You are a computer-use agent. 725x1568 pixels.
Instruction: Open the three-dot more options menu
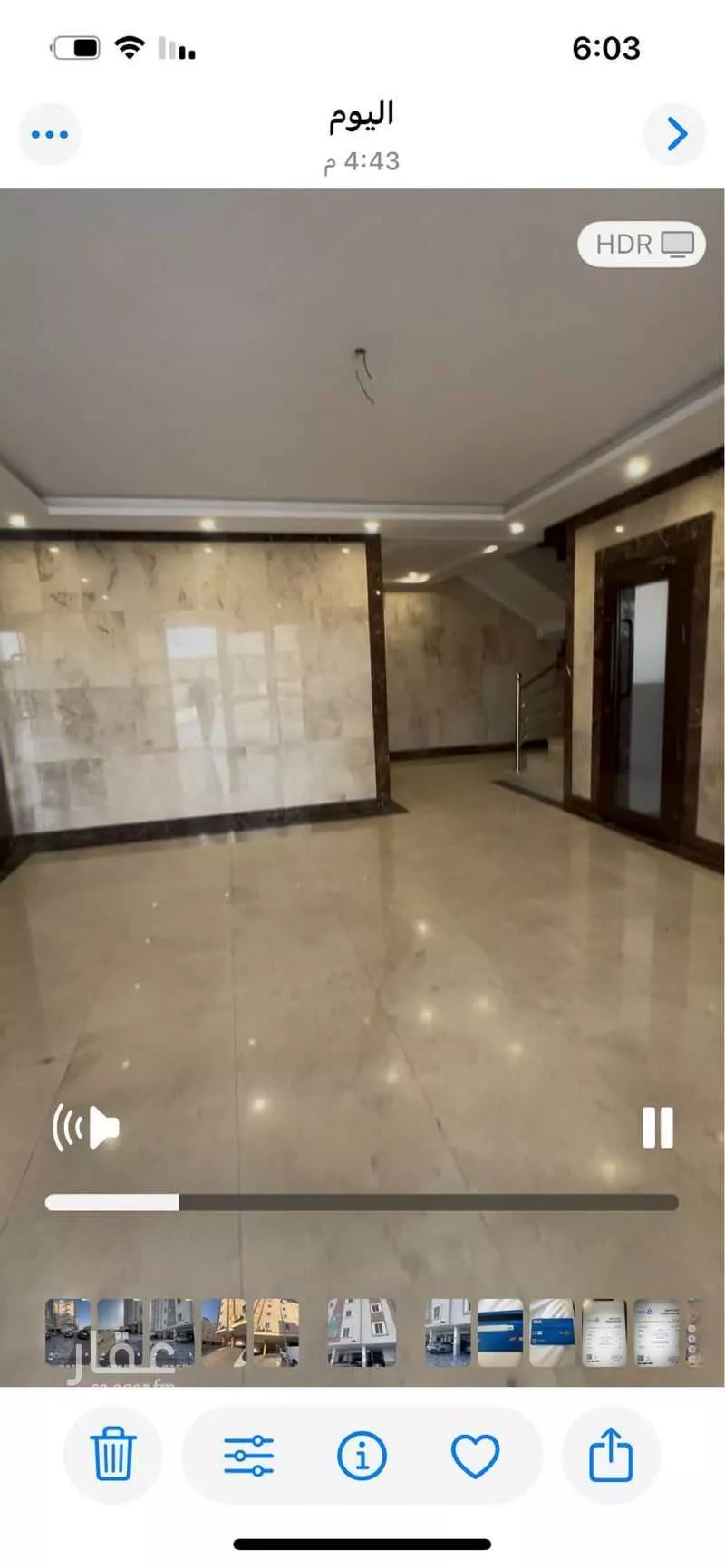pos(50,135)
